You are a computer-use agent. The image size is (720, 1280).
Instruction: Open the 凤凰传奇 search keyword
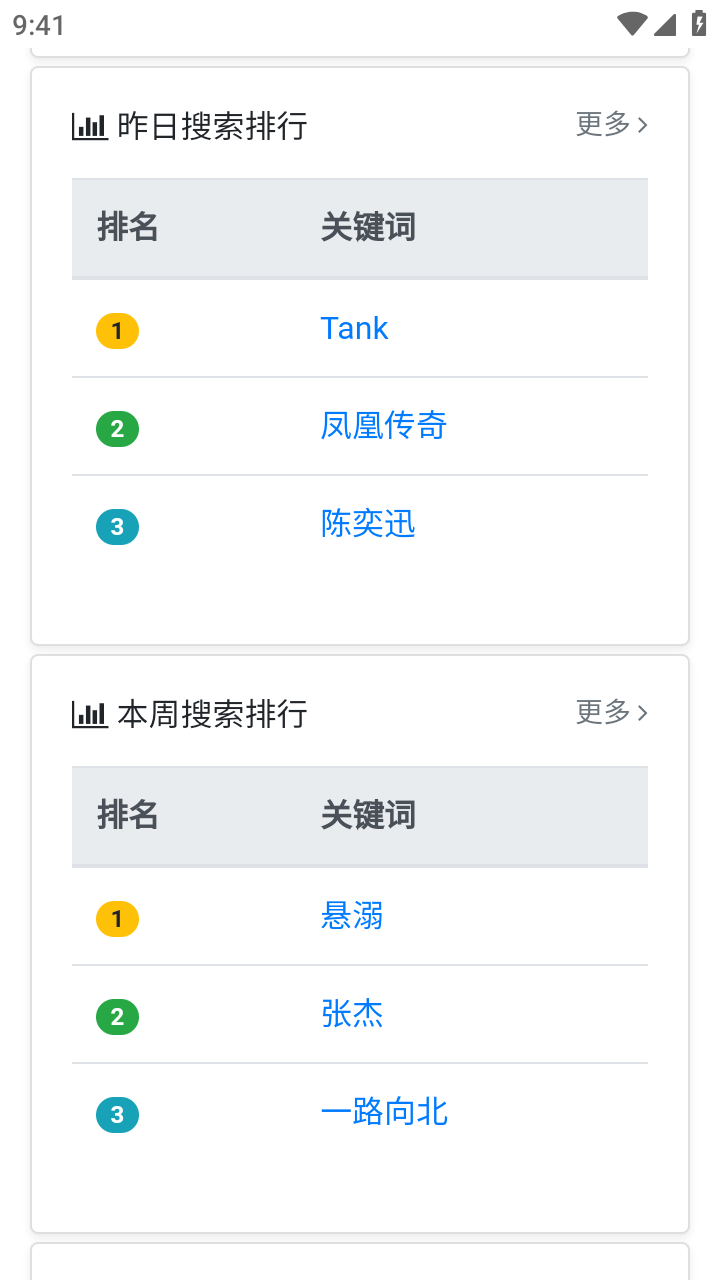(x=384, y=426)
